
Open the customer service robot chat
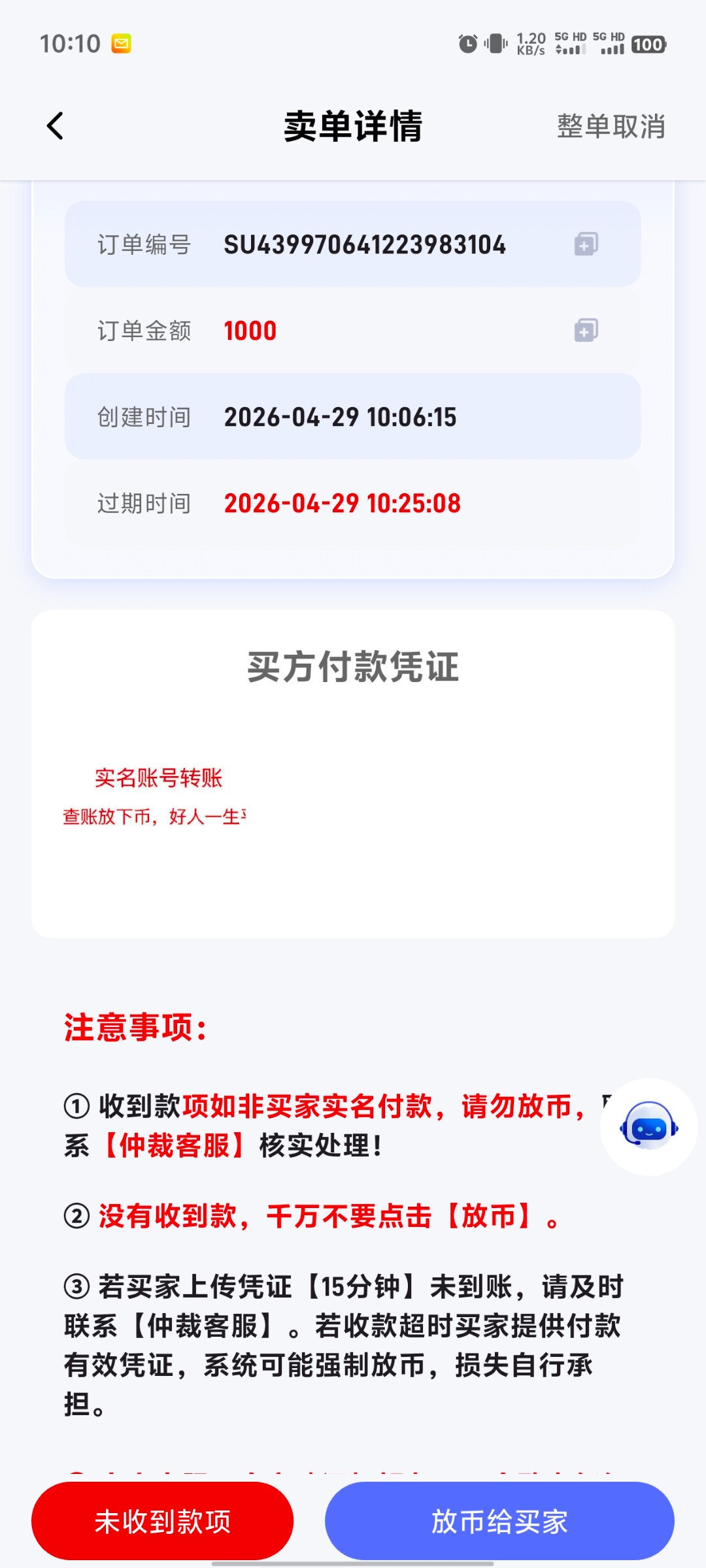point(648,1126)
